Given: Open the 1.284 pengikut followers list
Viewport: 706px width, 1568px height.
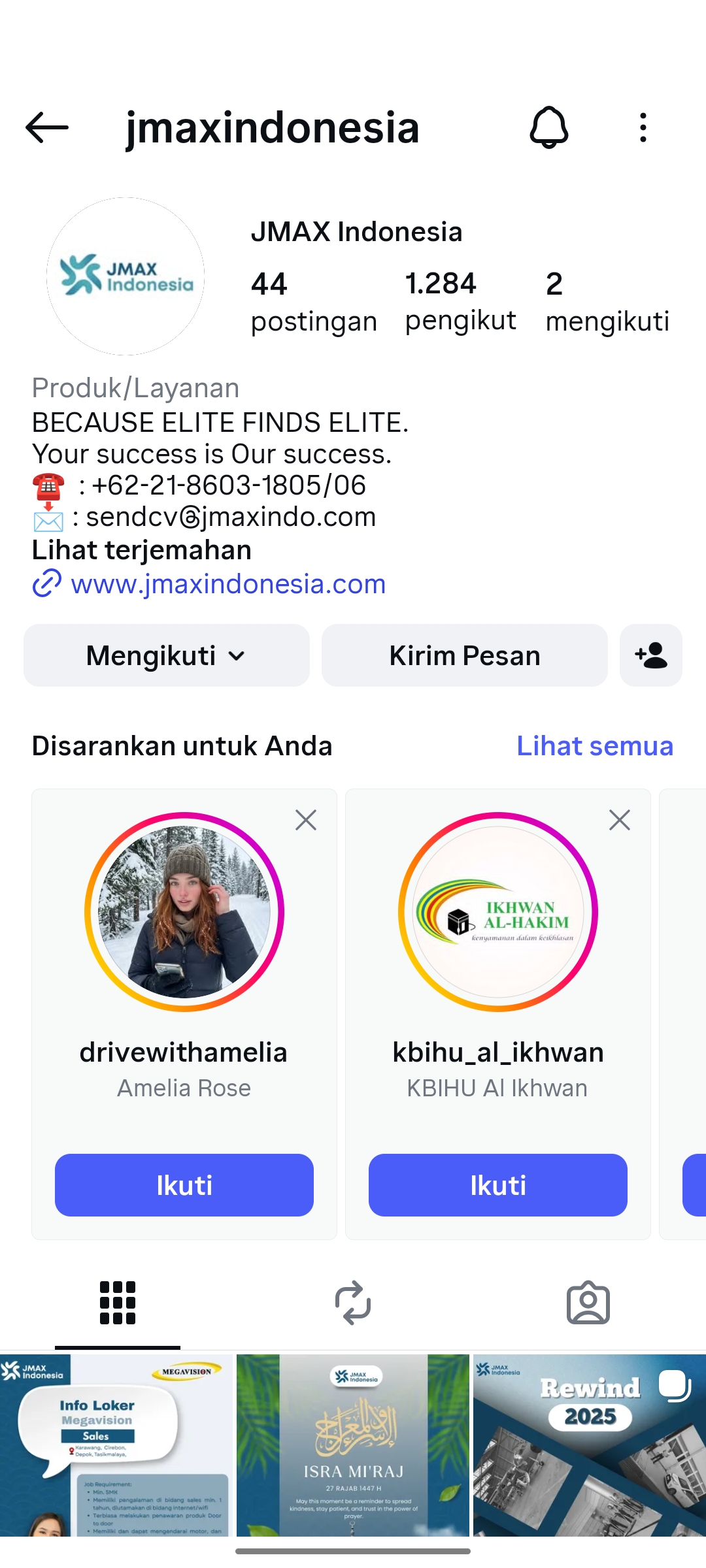Looking at the screenshot, I should (460, 301).
